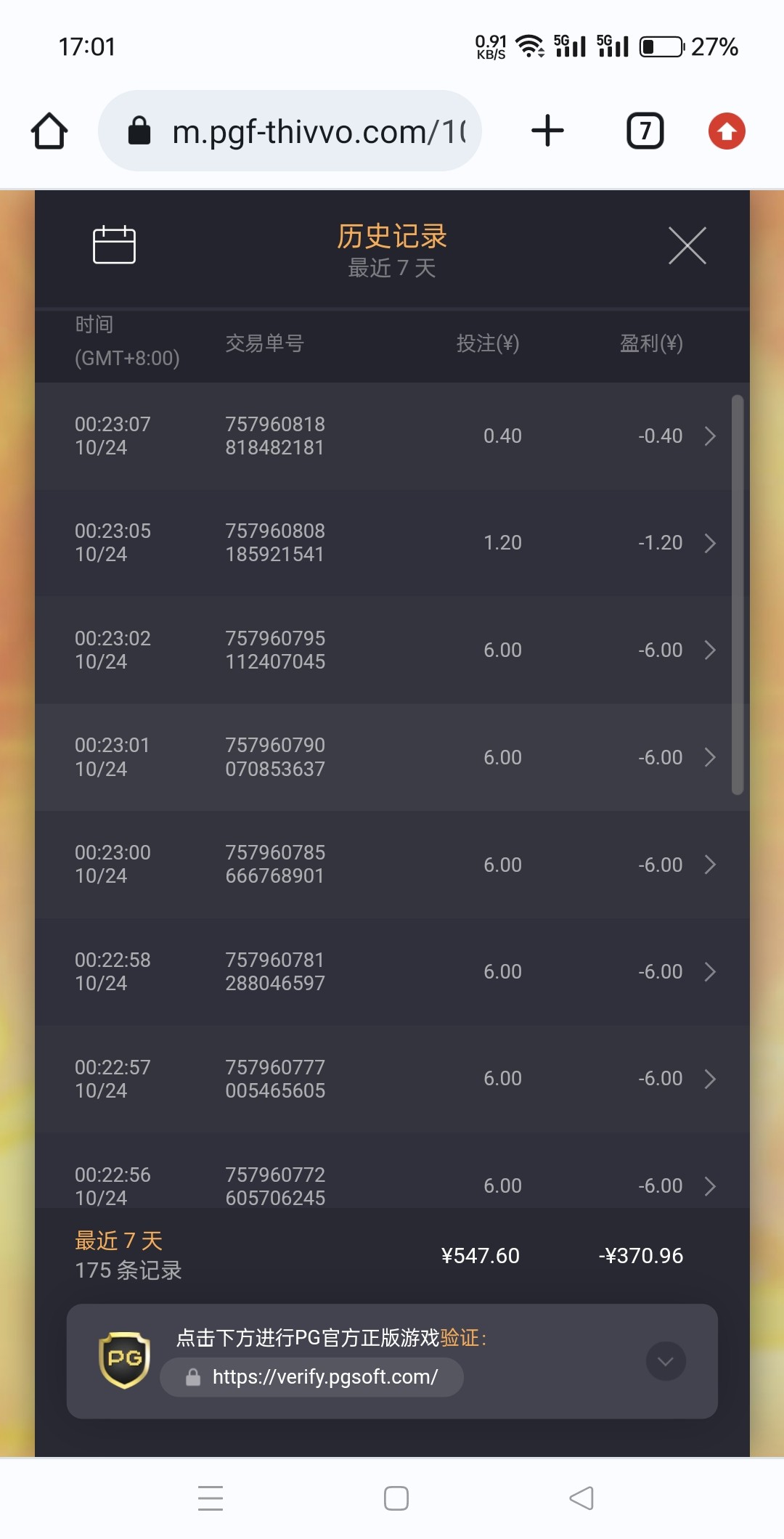View details of the 00:23:01 transaction

pyautogui.click(x=392, y=757)
